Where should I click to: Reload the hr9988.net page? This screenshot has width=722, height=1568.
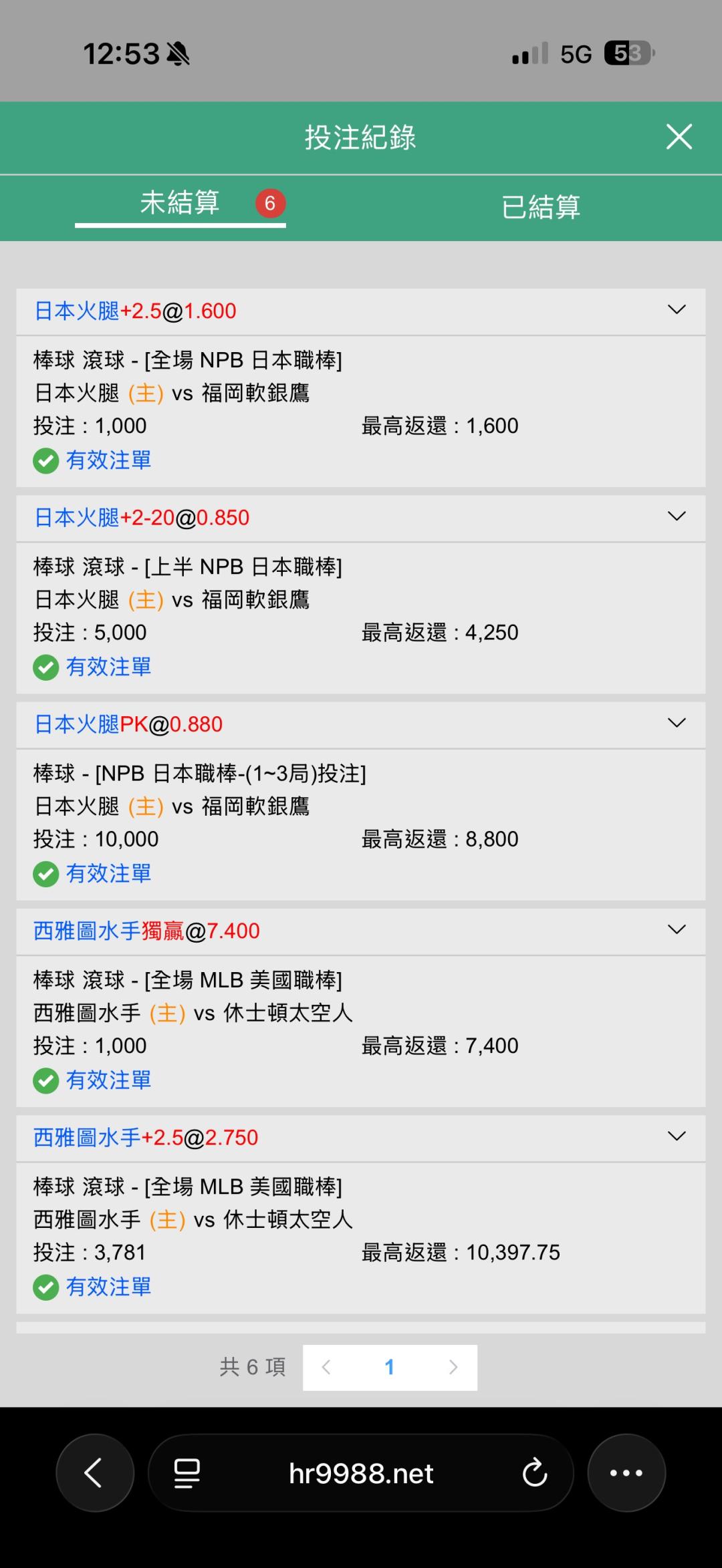point(534,1472)
